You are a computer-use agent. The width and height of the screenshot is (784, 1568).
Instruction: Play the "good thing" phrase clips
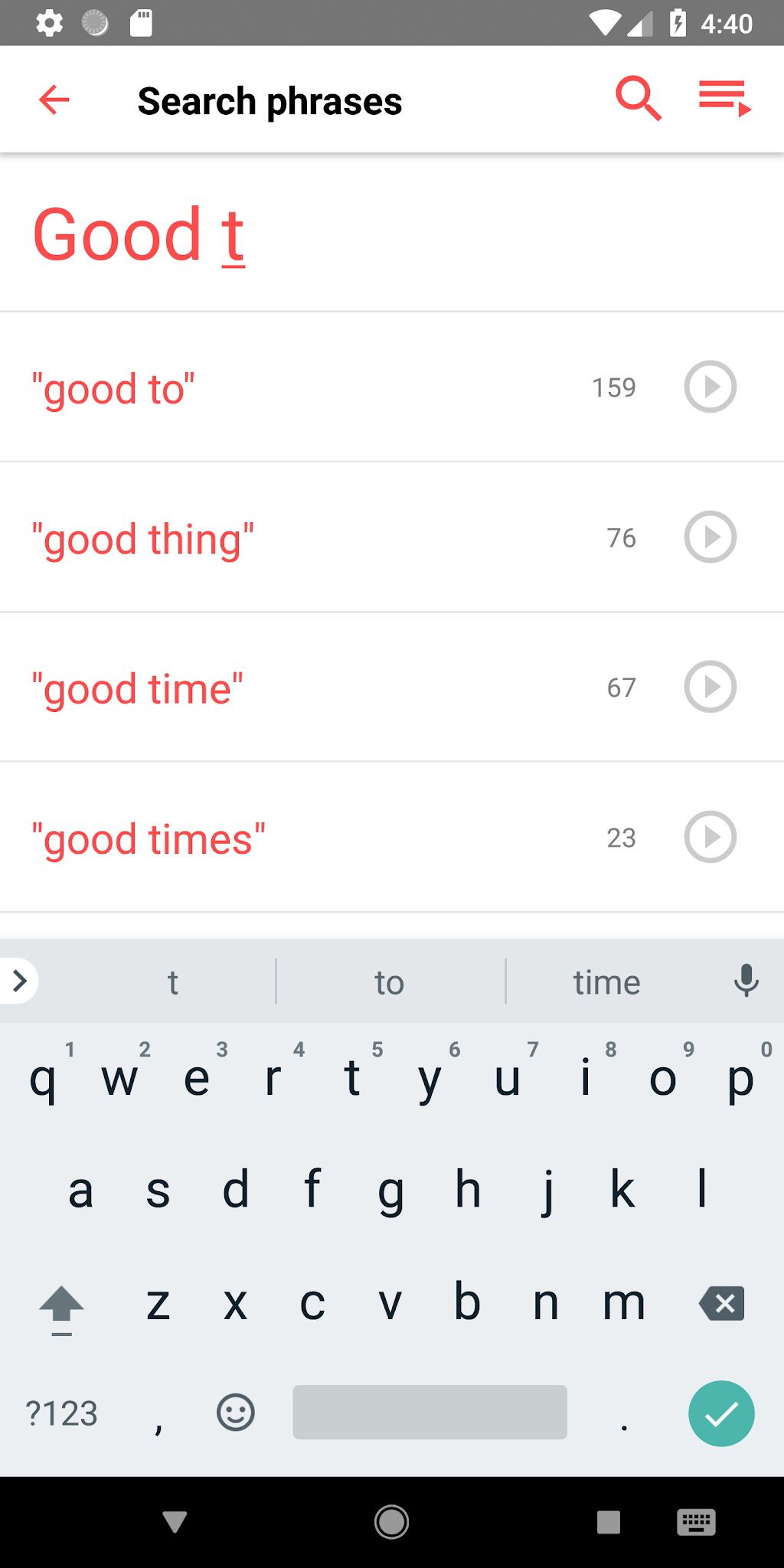710,537
